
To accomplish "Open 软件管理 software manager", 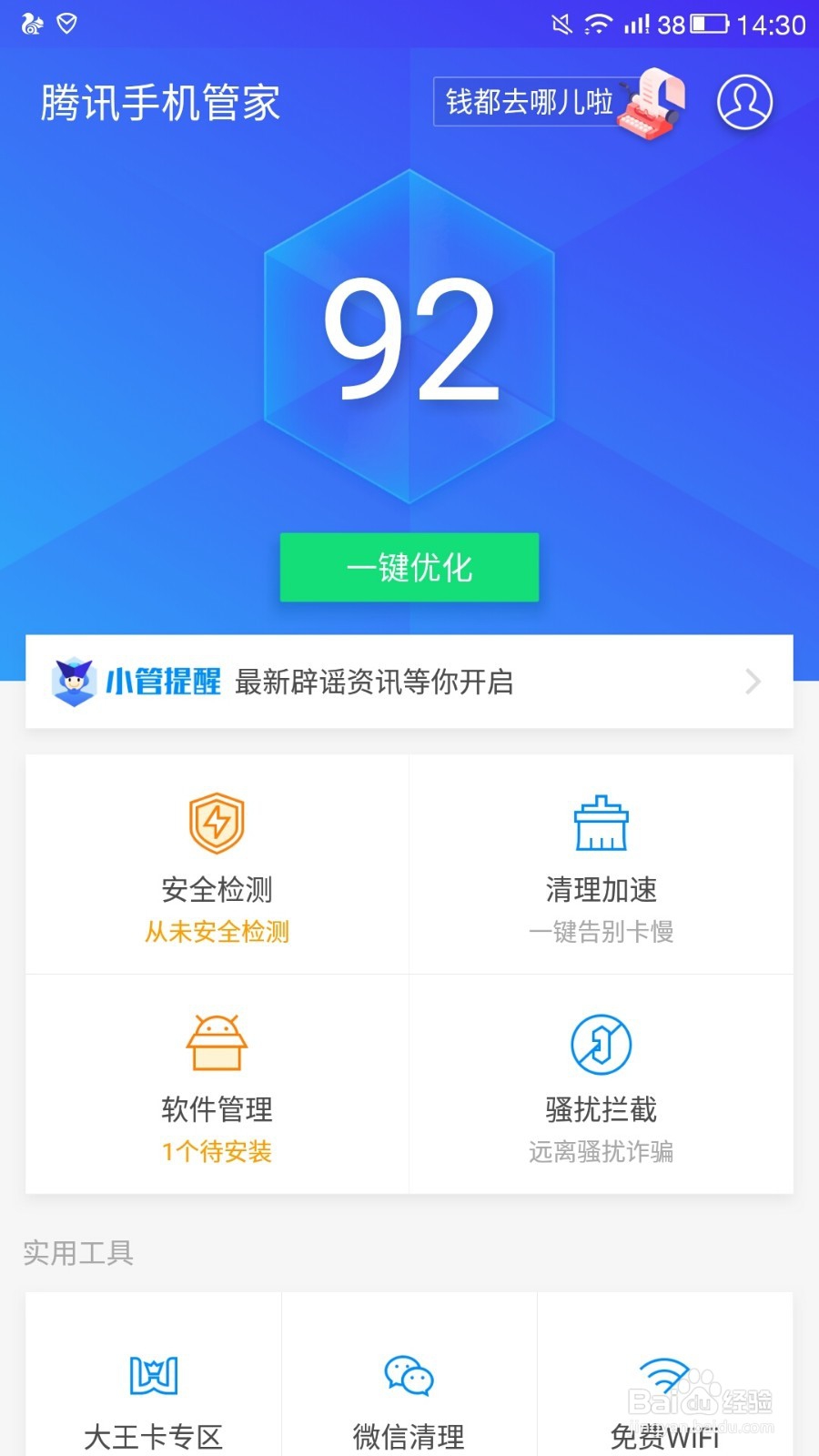I will click(x=216, y=1083).
